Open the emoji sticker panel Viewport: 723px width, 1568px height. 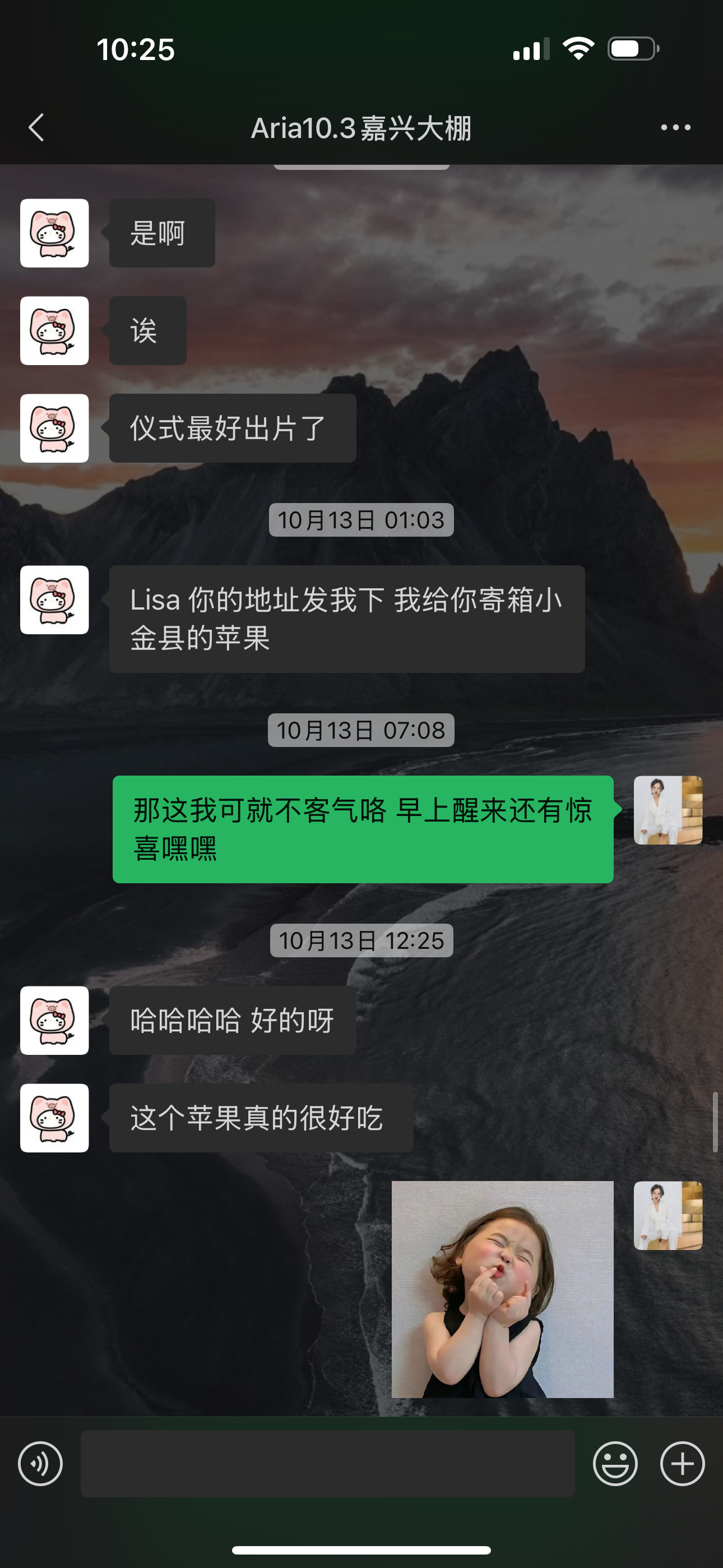coord(615,1464)
